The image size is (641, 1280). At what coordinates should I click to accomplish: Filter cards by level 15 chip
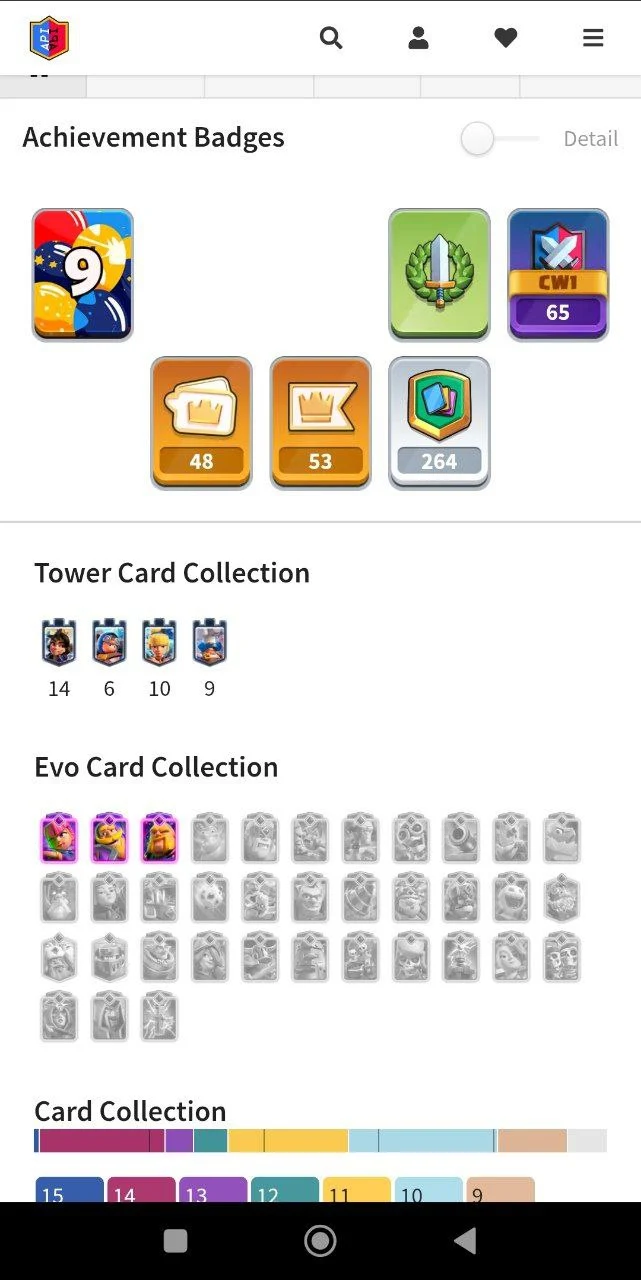(x=69, y=1190)
